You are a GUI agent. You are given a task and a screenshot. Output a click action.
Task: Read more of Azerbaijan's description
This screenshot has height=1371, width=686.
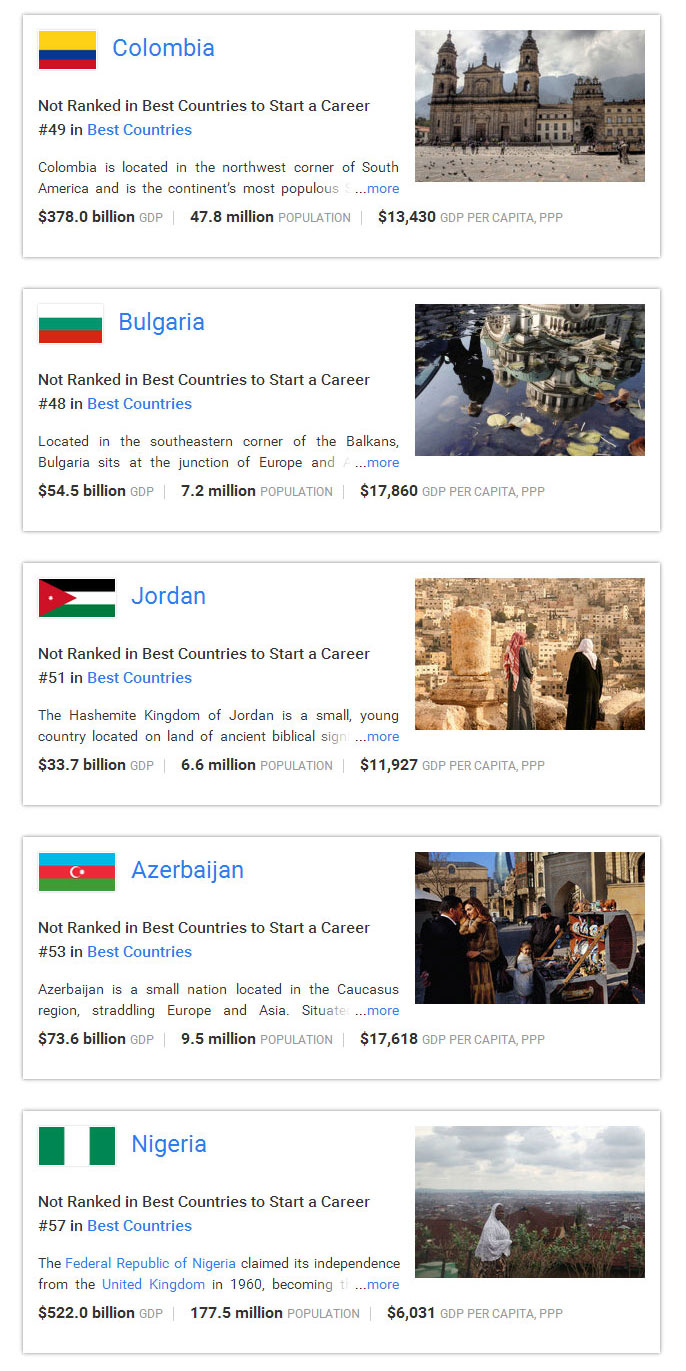click(382, 1011)
